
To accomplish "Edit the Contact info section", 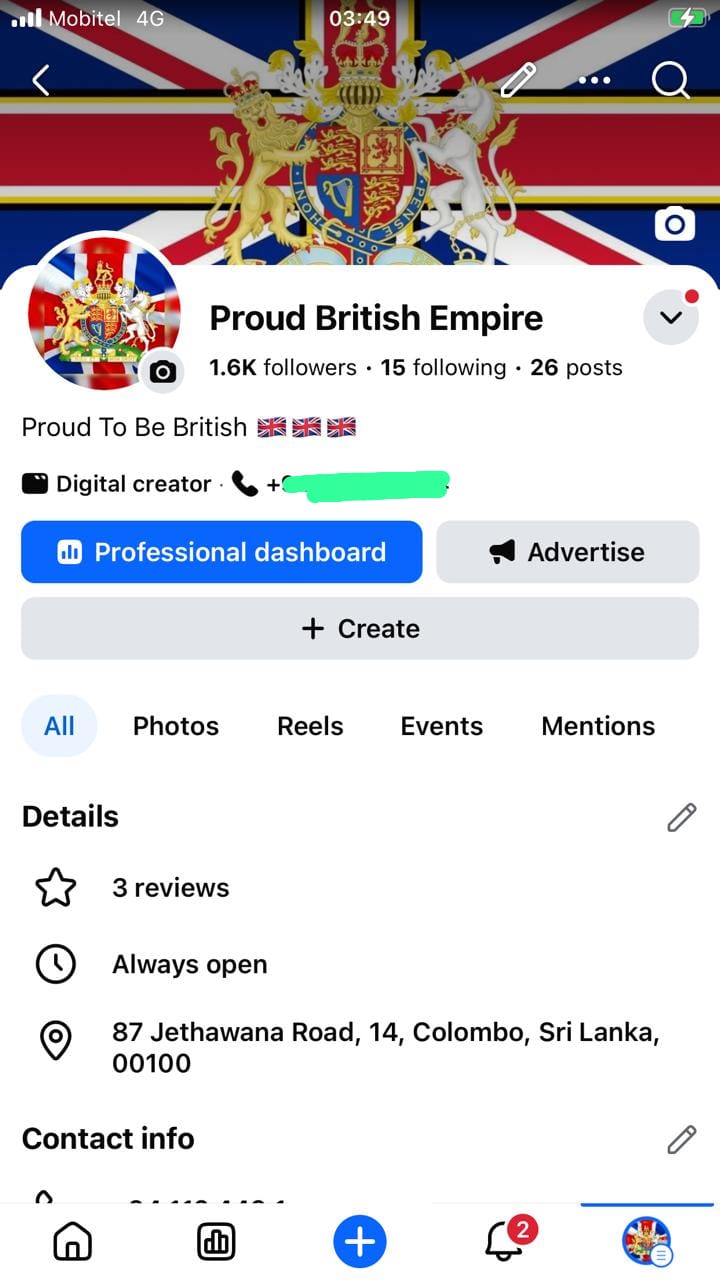I will point(681,1139).
